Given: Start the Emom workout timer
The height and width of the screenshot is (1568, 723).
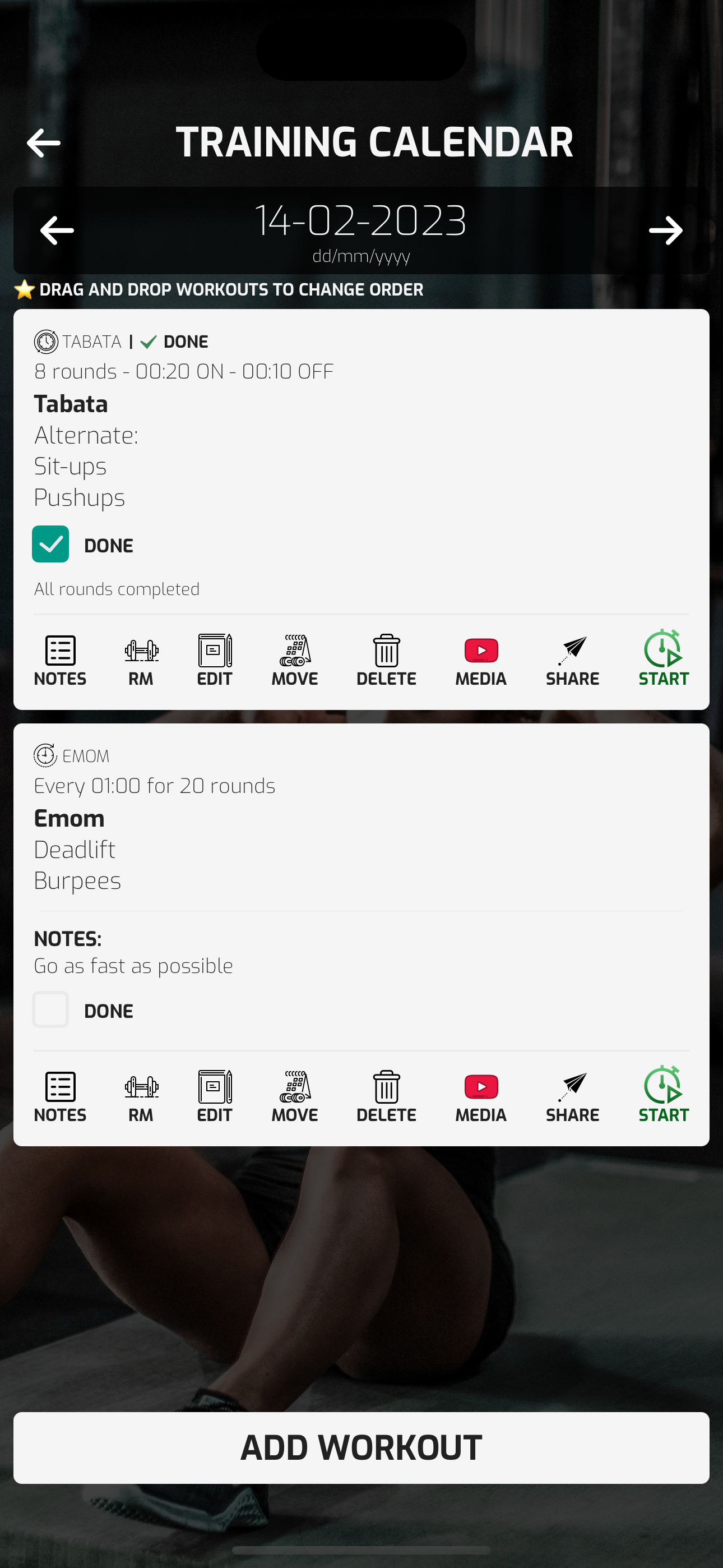Looking at the screenshot, I should [662, 1095].
